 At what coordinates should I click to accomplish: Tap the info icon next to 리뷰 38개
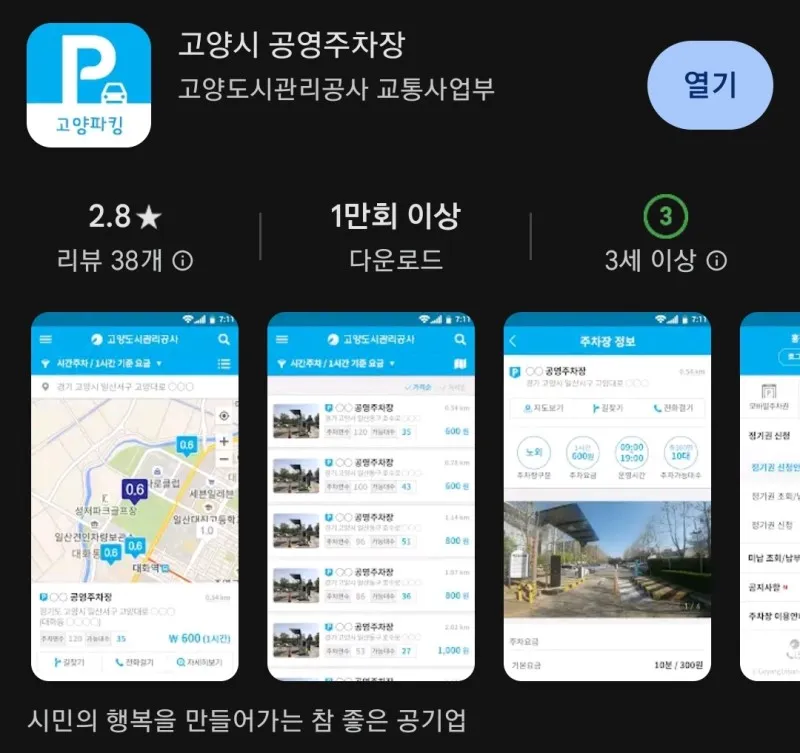(x=183, y=261)
